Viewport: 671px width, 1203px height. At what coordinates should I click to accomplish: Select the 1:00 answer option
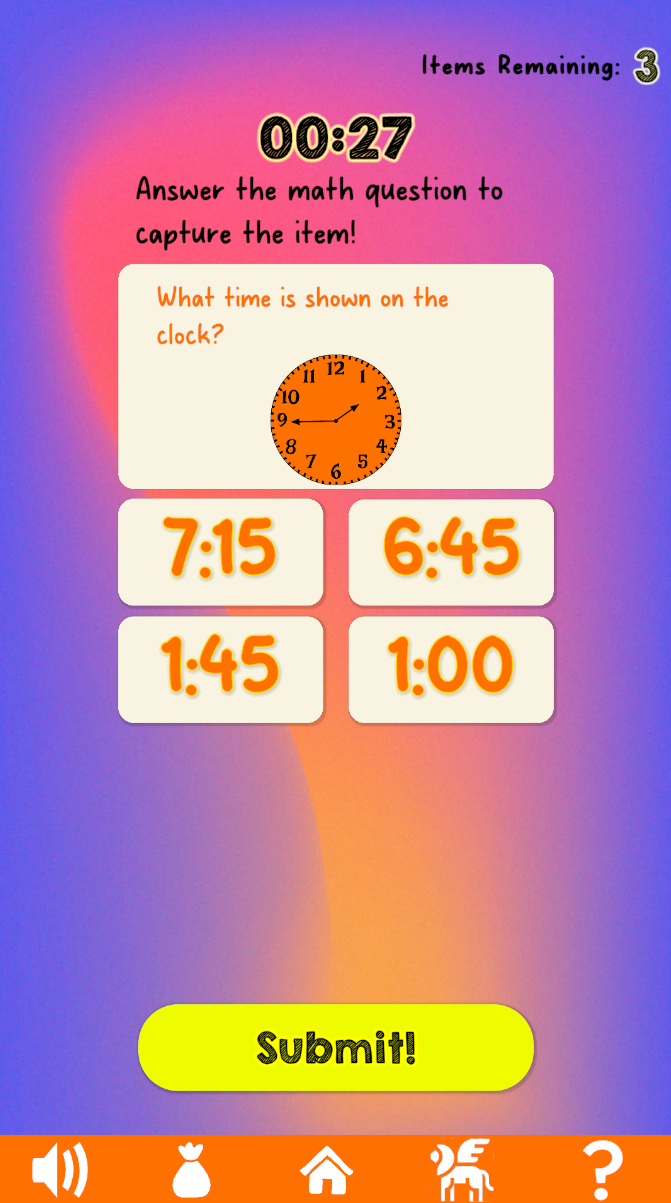pyautogui.click(x=450, y=669)
